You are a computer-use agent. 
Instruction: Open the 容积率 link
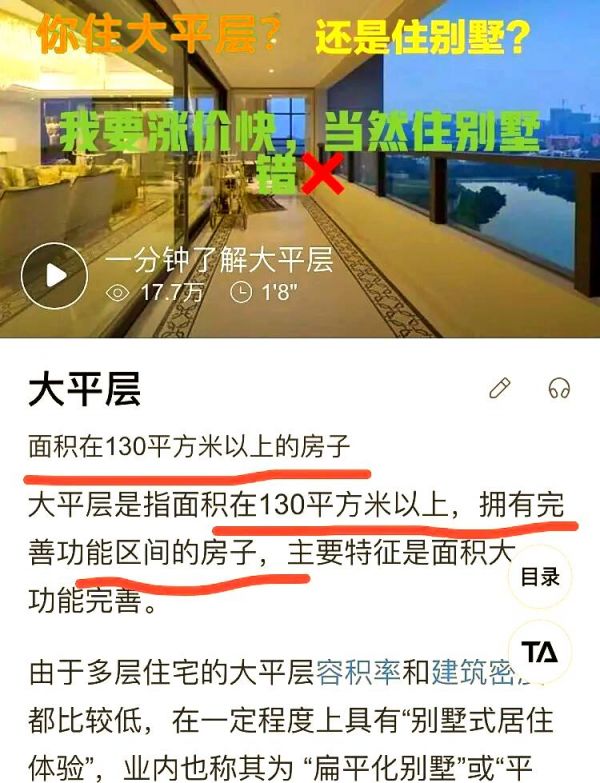(x=358, y=672)
